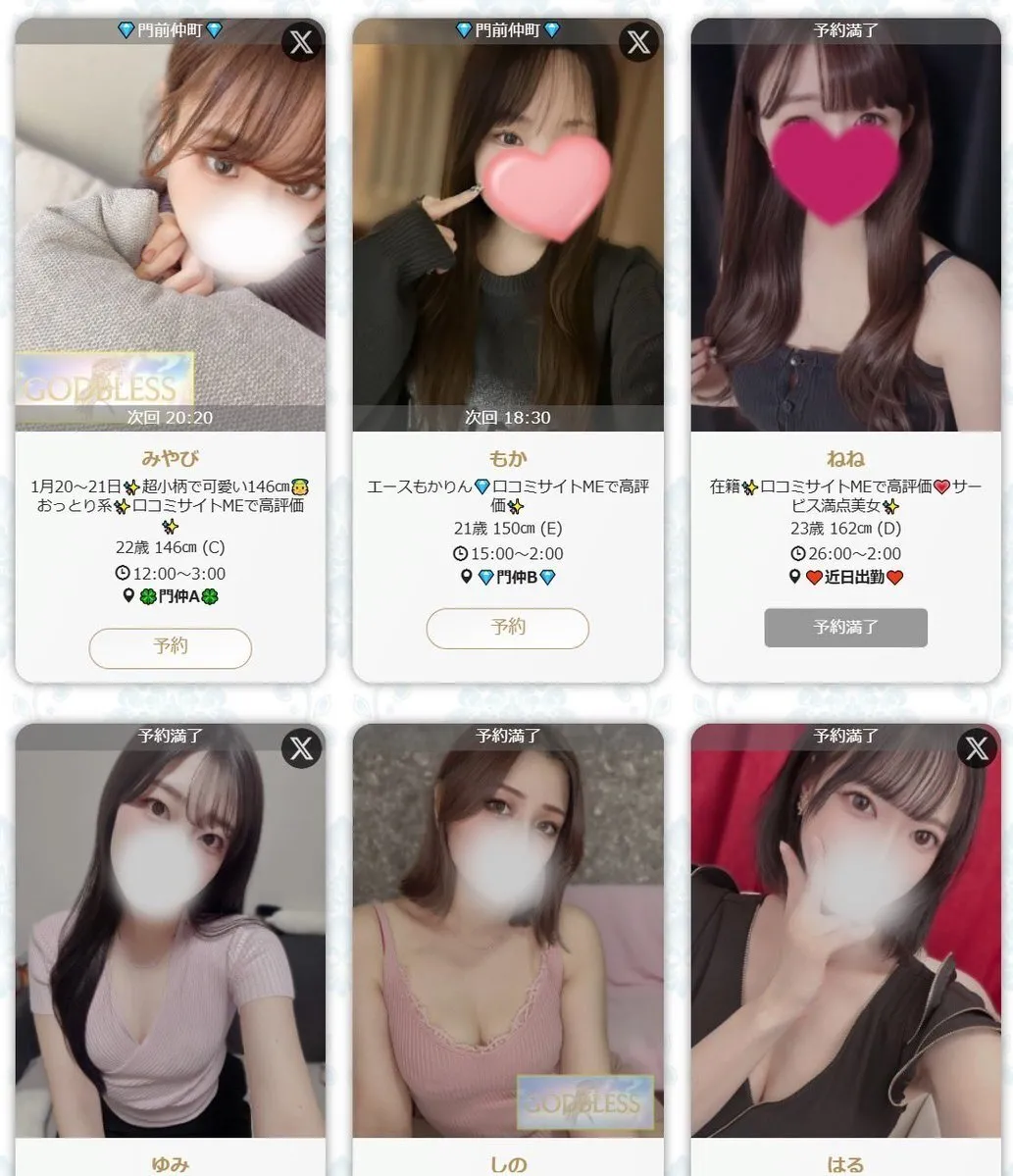Open the X link on ゆみ's card
The height and width of the screenshot is (1176, 1013).
click(301, 748)
